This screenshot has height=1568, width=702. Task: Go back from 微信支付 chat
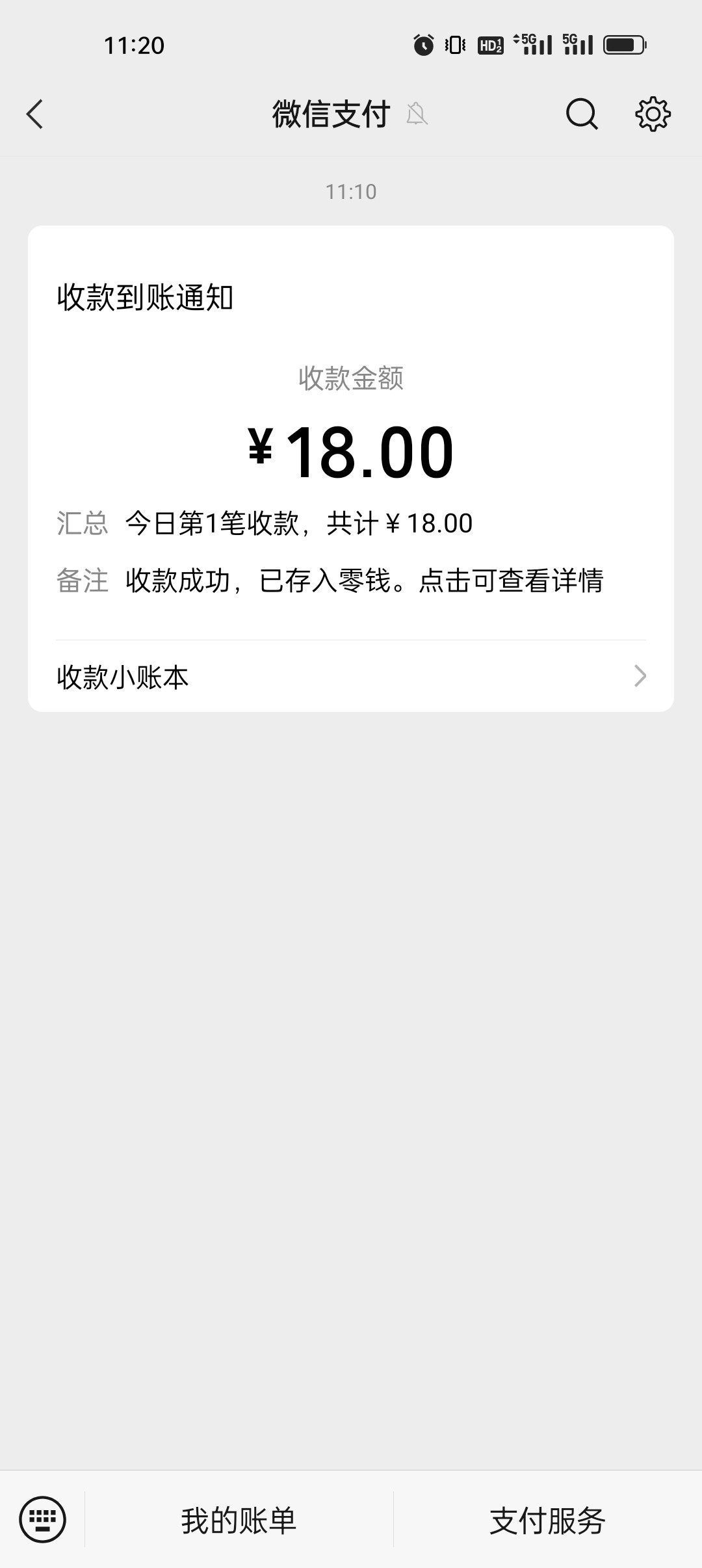35,114
